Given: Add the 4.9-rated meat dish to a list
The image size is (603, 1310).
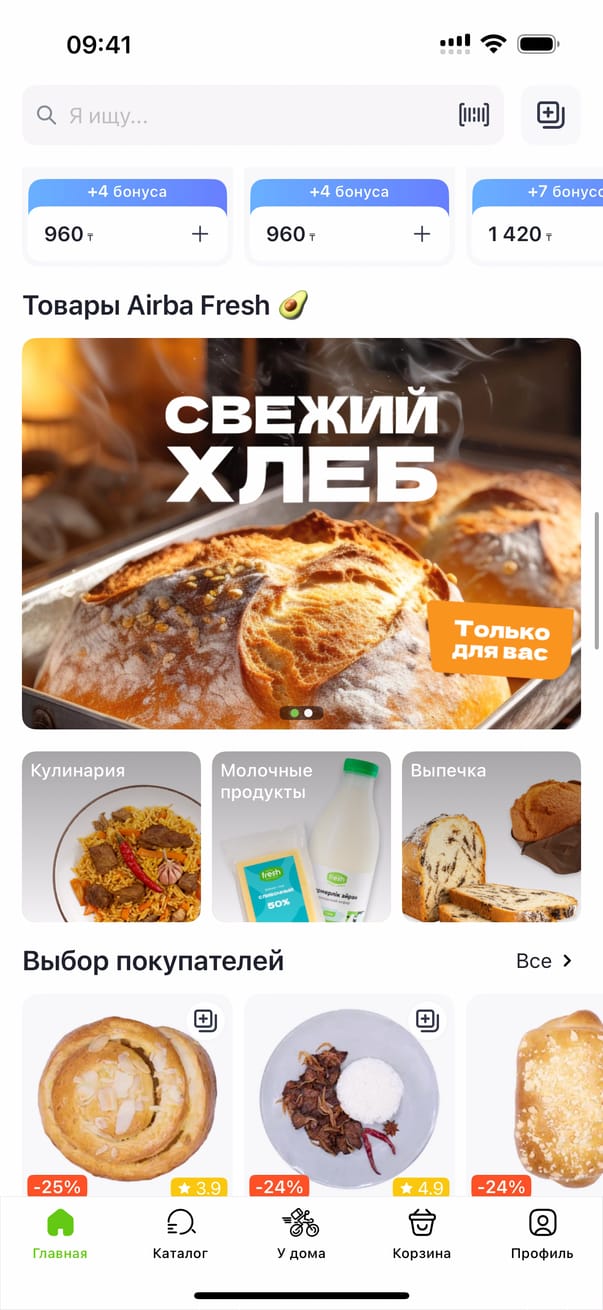Looking at the screenshot, I should [x=427, y=1020].
